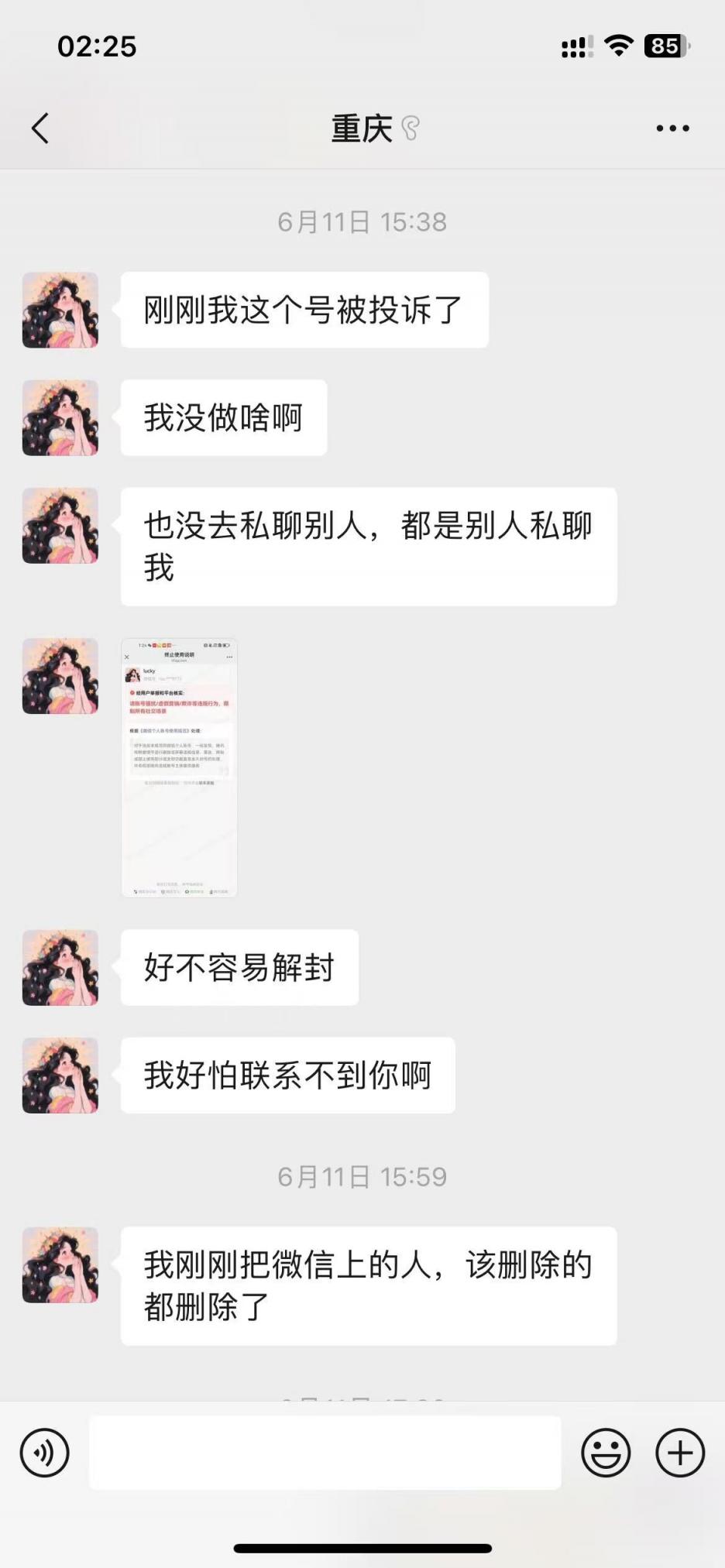The height and width of the screenshot is (1568, 725).
Task: Switch to voice message input
Action: (44, 1453)
